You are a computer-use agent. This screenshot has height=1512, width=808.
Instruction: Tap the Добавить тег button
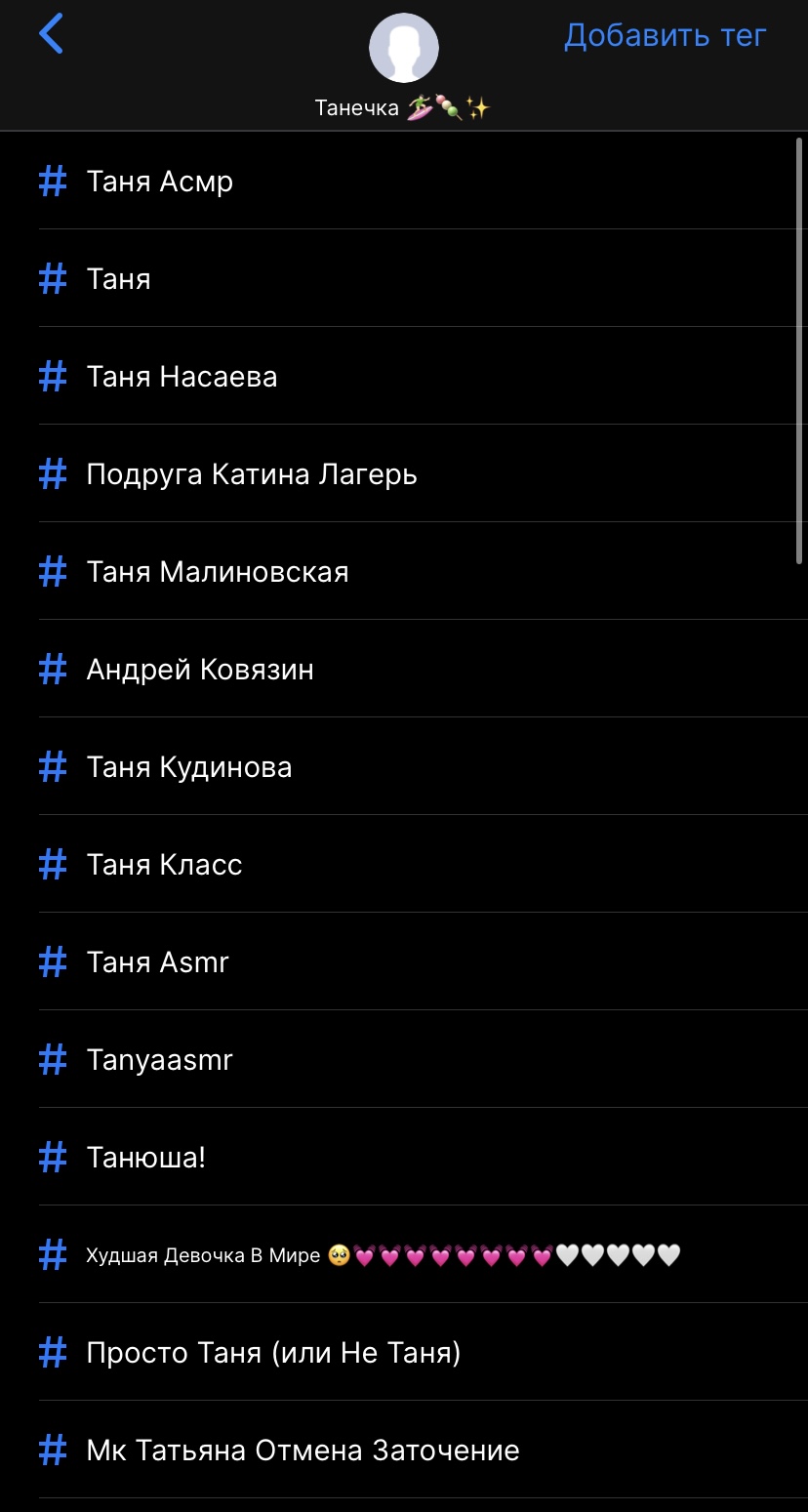[665, 36]
